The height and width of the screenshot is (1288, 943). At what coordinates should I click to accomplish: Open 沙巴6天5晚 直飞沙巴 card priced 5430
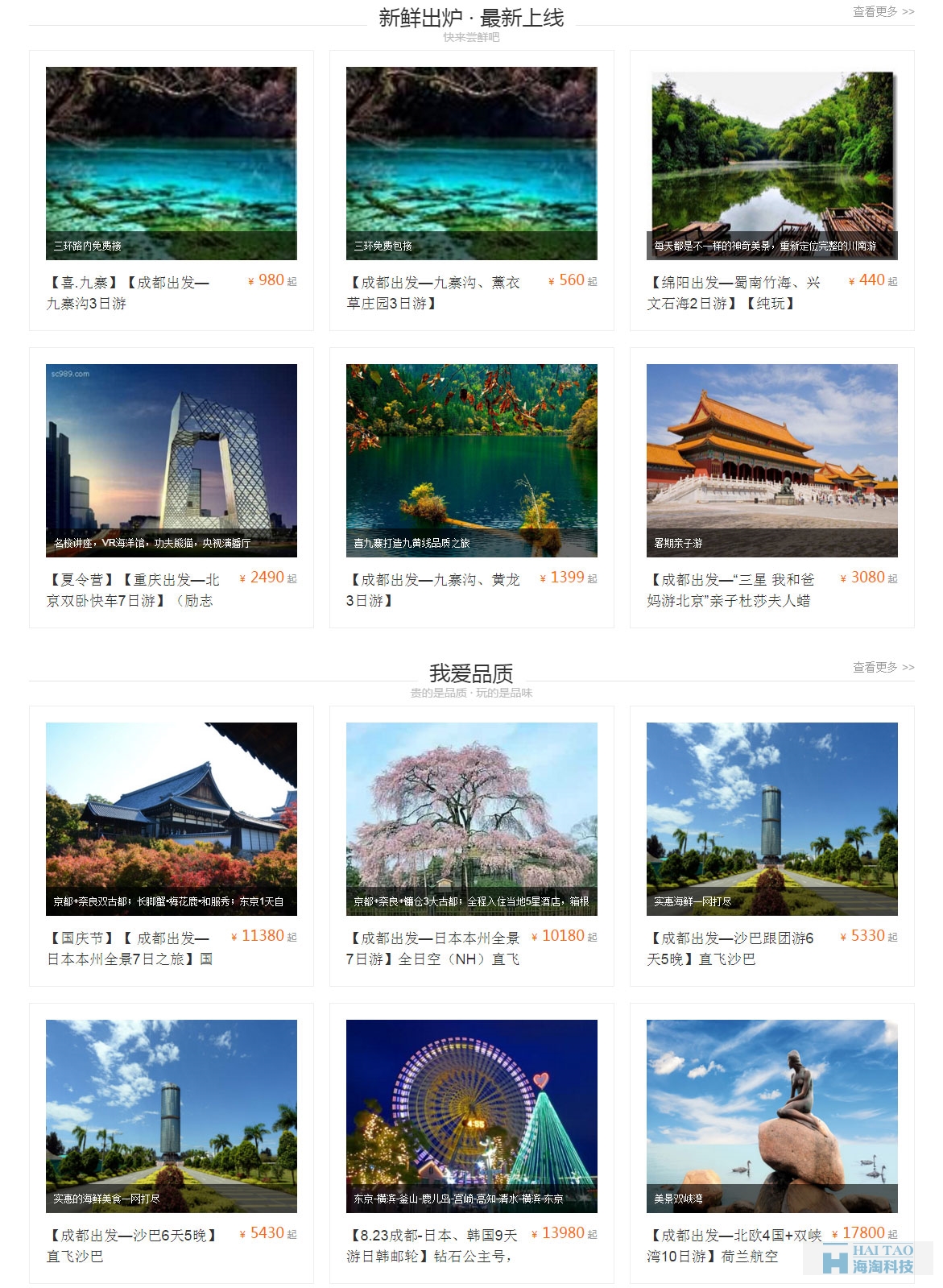(x=171, y=1116)
